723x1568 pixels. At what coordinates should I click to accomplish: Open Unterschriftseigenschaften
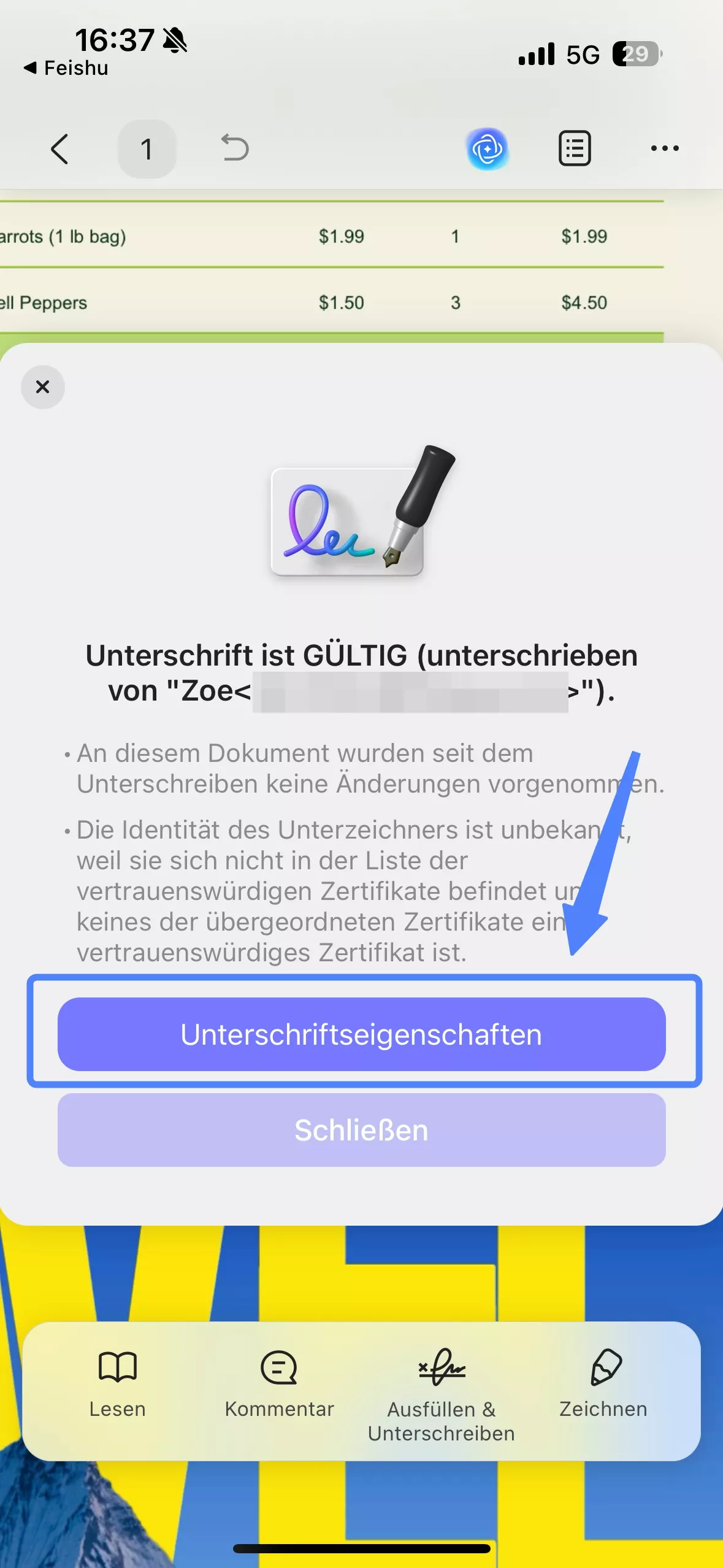click(361, 1034)
